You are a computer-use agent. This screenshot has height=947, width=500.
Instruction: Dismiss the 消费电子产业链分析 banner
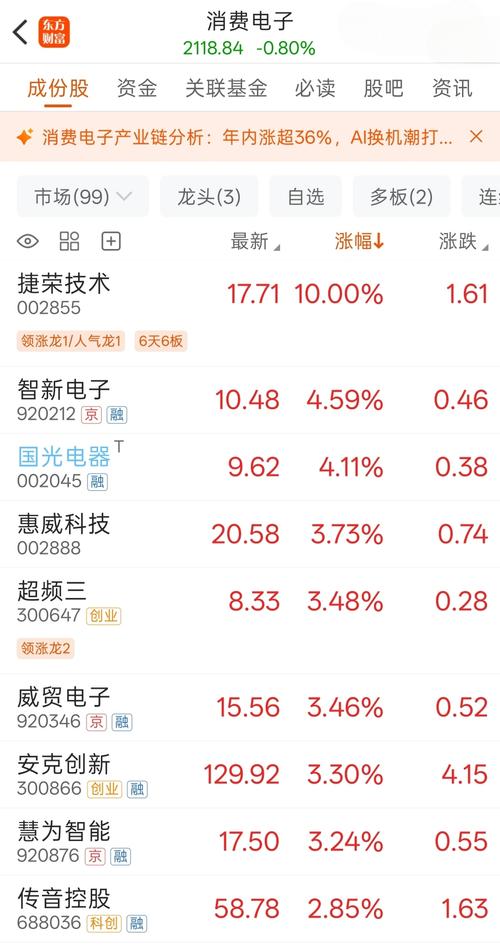[x=476, y=136]
